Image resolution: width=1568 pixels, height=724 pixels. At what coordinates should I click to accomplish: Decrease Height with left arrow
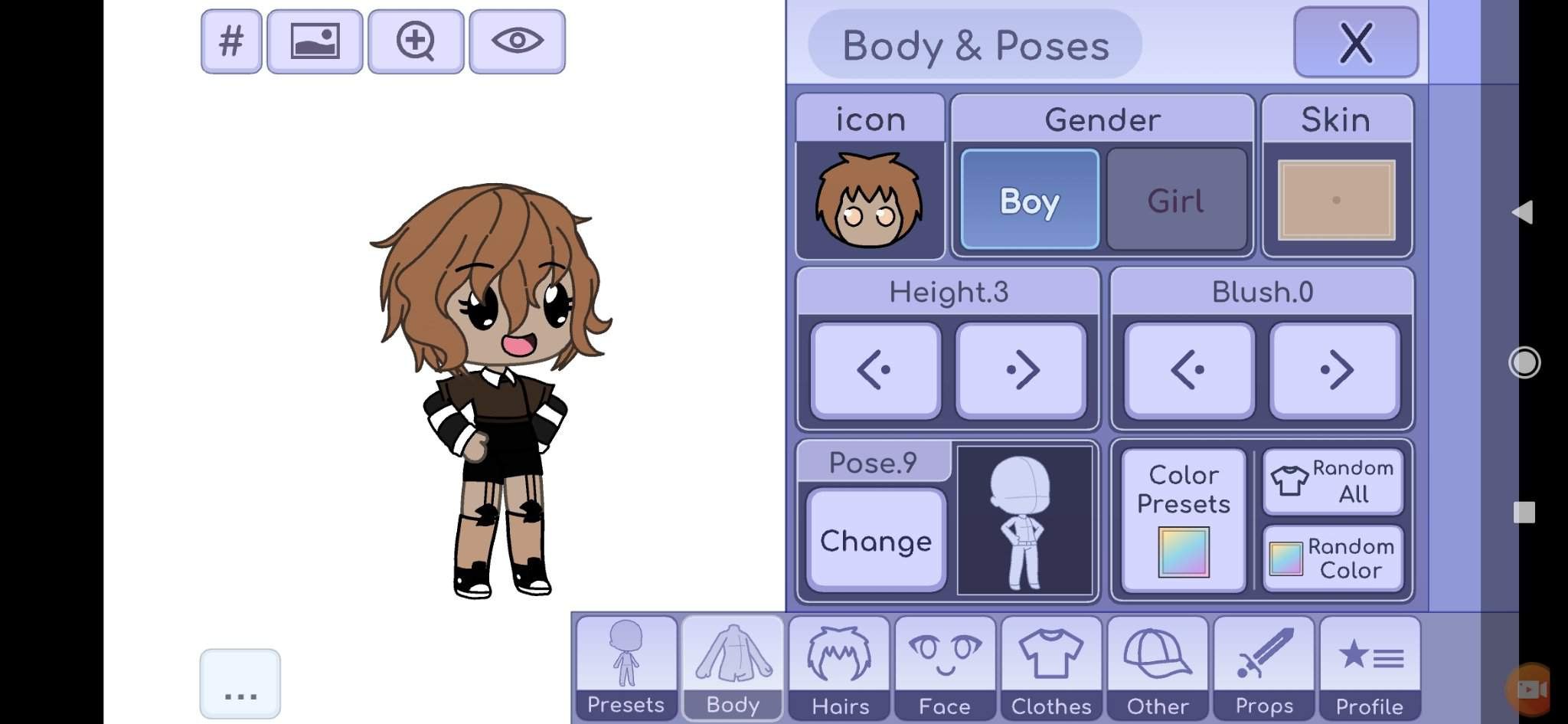[x=875, y=370]
